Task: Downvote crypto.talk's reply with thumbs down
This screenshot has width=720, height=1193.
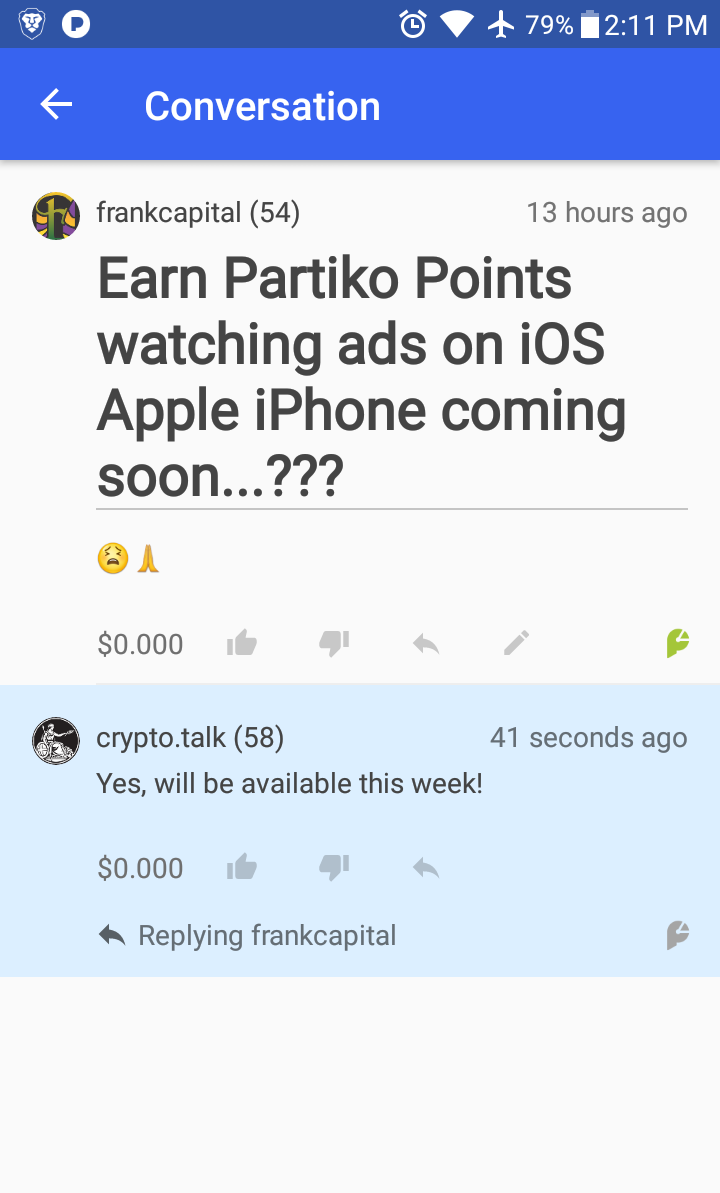Action: pyautogui.click(x=333, y=868)
